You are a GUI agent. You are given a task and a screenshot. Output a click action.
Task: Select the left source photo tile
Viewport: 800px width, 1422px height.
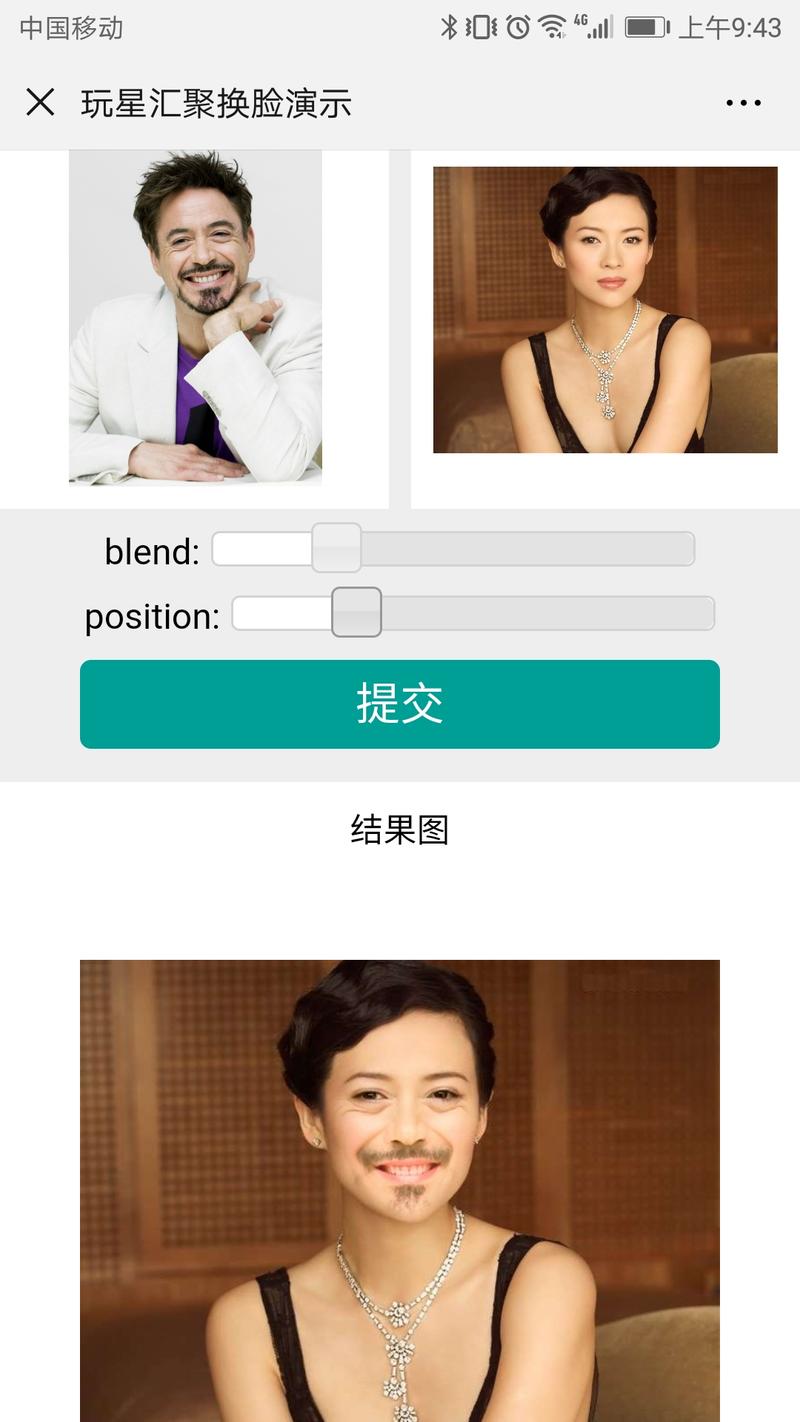click(x=195, y=318)
